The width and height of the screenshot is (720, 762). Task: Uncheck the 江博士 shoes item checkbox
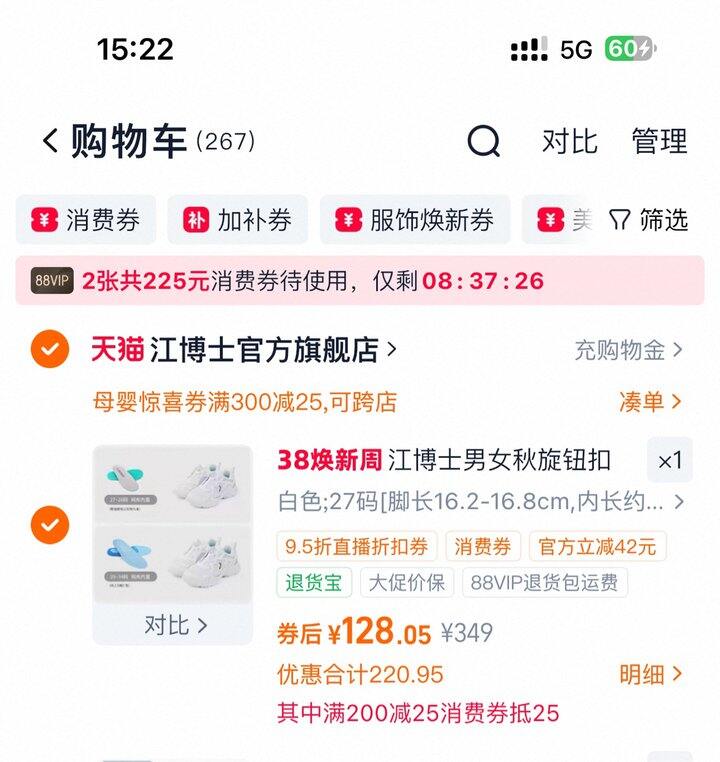[x=50, y=524]
